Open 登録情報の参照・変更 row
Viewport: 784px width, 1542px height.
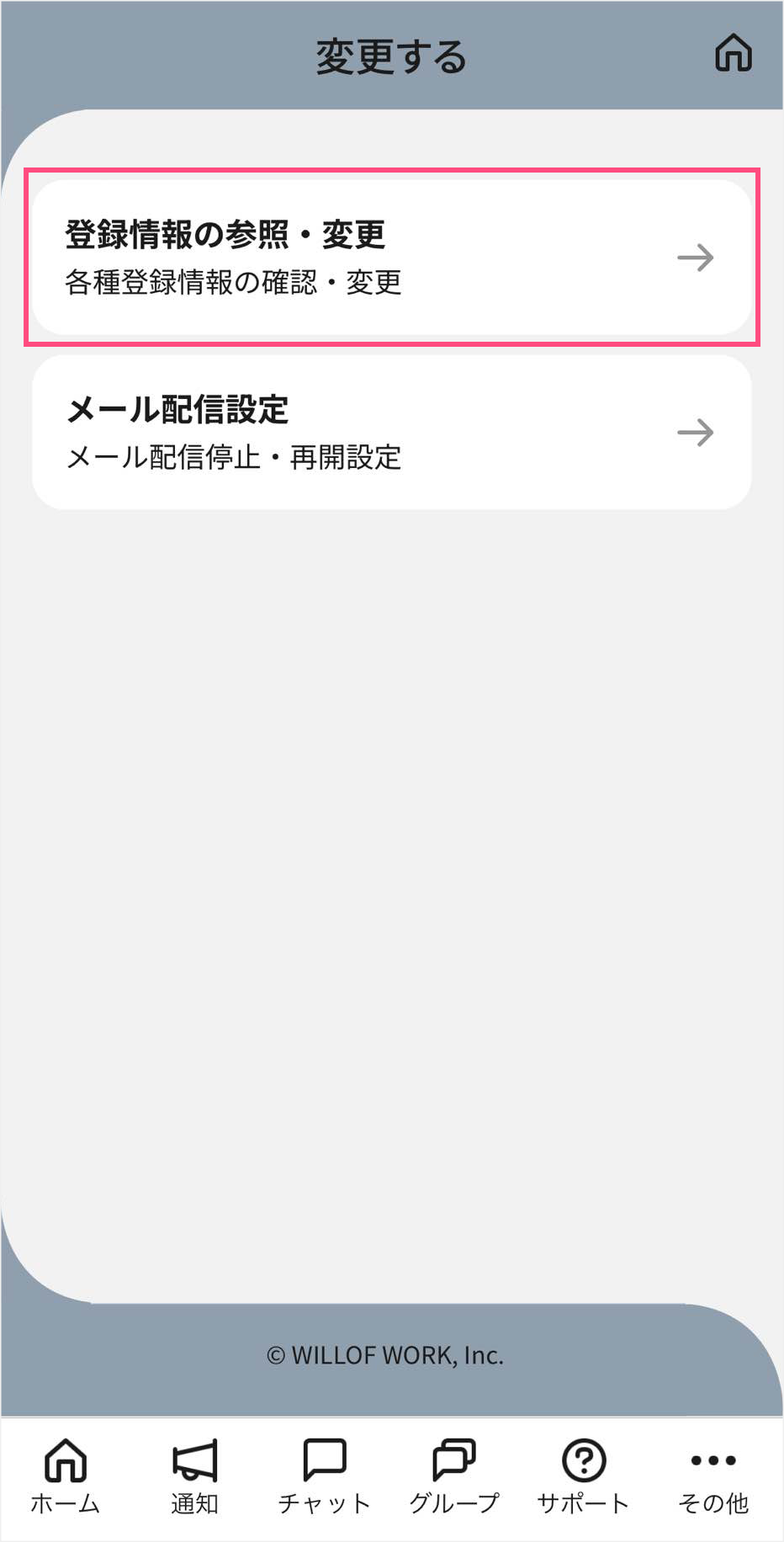pos(391,258)
